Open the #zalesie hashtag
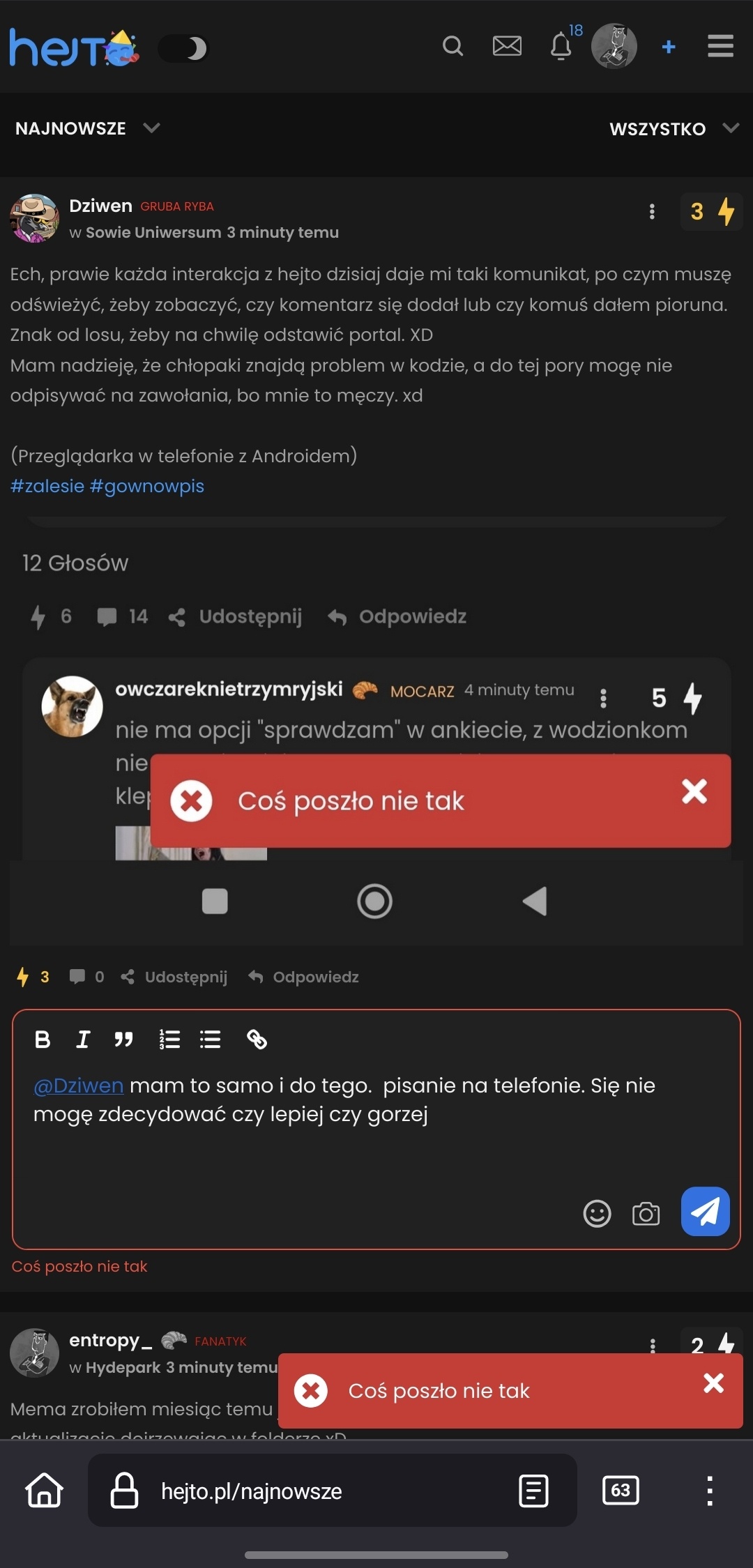 click(x=47, y=486)
